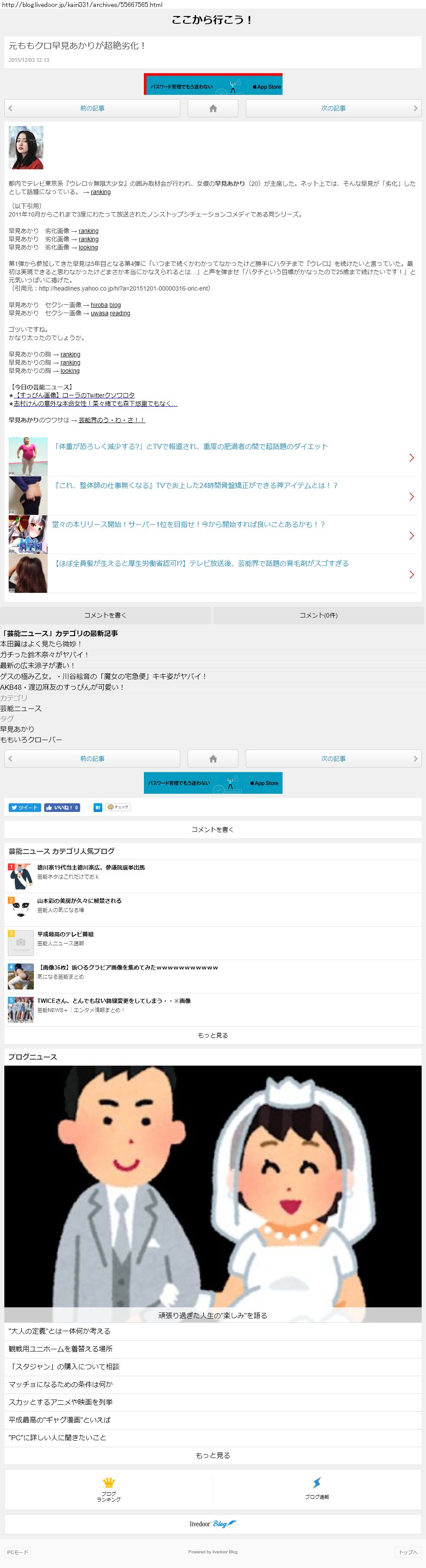Open the 芸能界のう・わ・さ！！ link
Viewport: 426px width, 1568px height.
pos(111,420)
